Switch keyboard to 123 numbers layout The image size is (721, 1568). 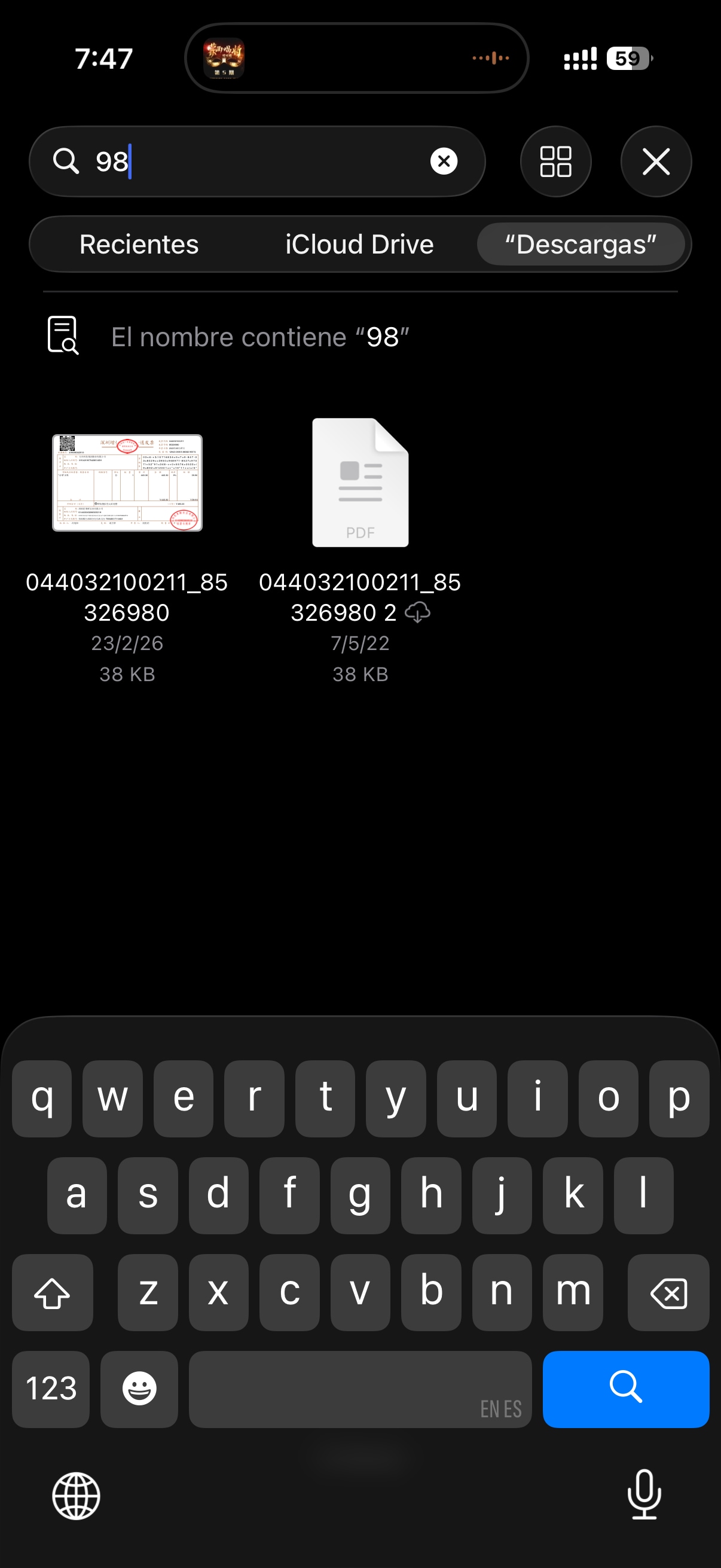pyautogui.click(x=51, y=1389)
